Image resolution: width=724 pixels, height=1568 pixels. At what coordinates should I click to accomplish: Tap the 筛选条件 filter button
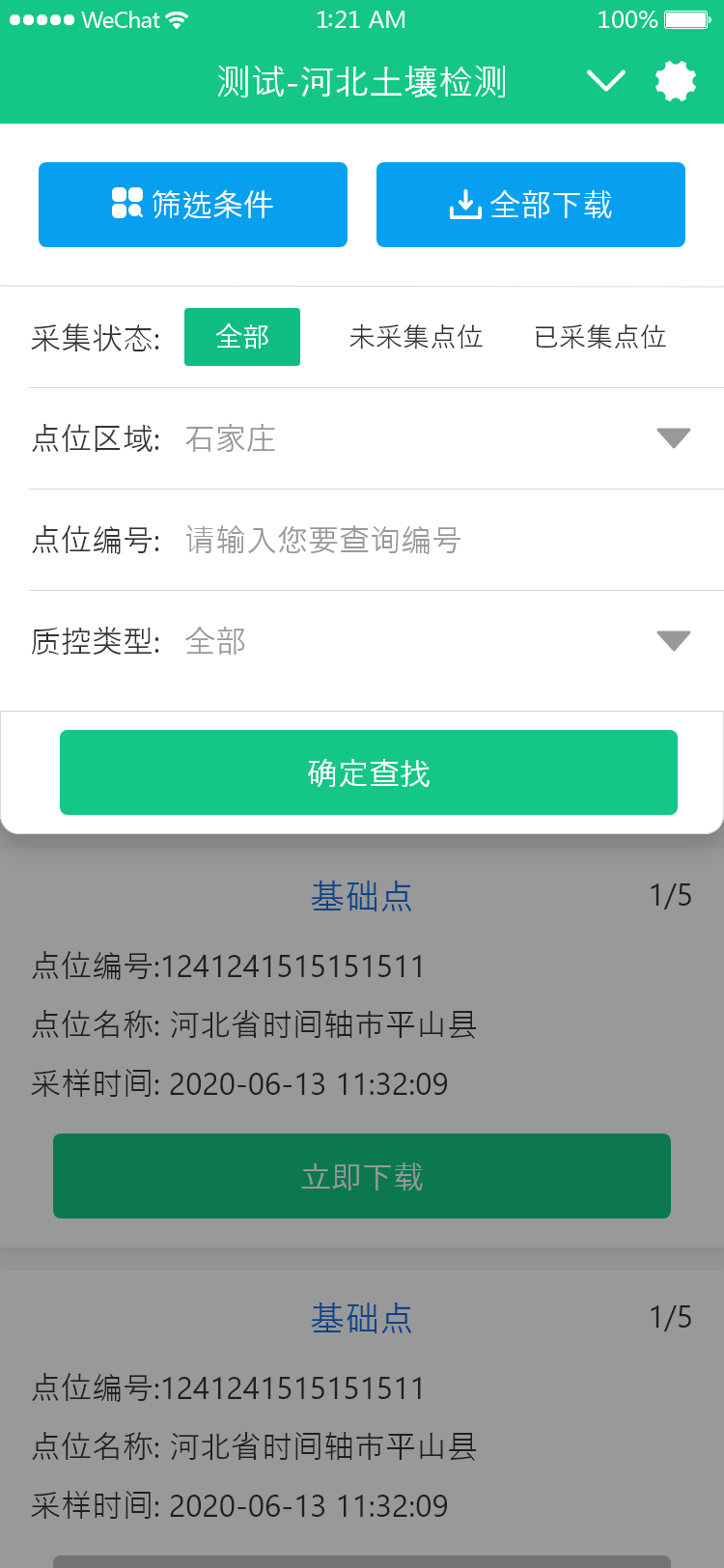[x=193, y=205]
